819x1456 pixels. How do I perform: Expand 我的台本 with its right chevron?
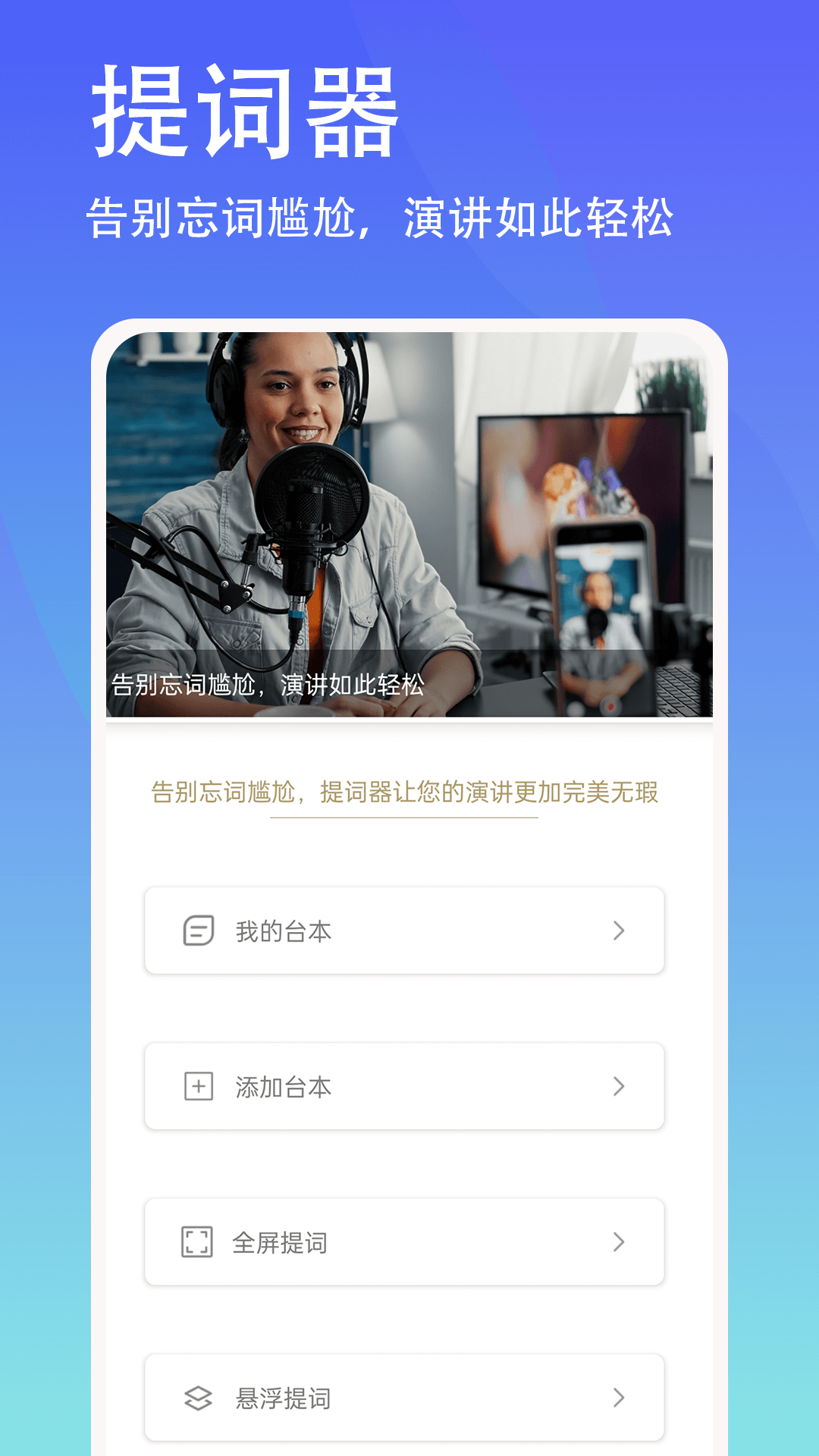[x=620, y=930]
